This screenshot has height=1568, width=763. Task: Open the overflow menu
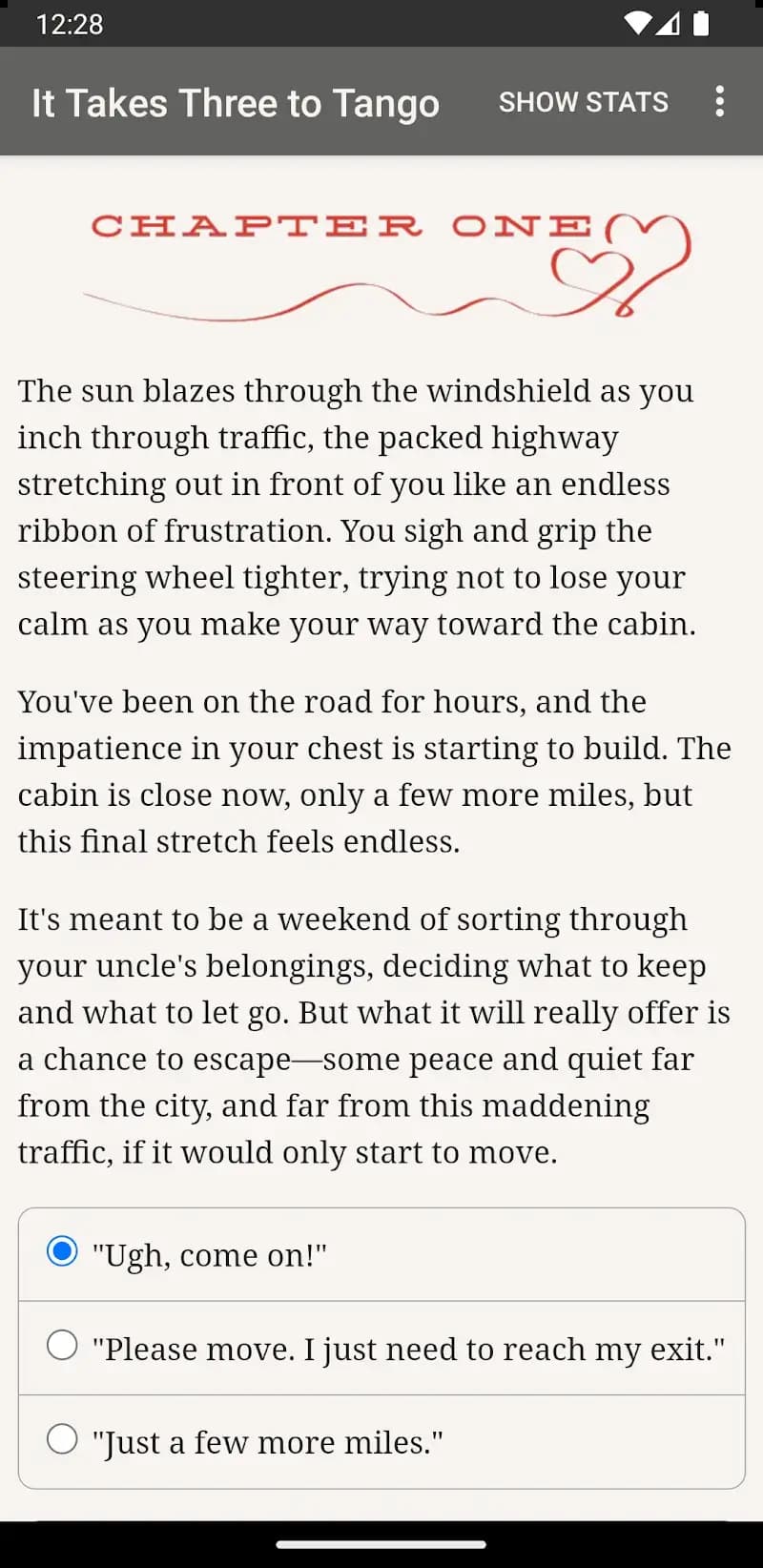(x=719, y=102)
